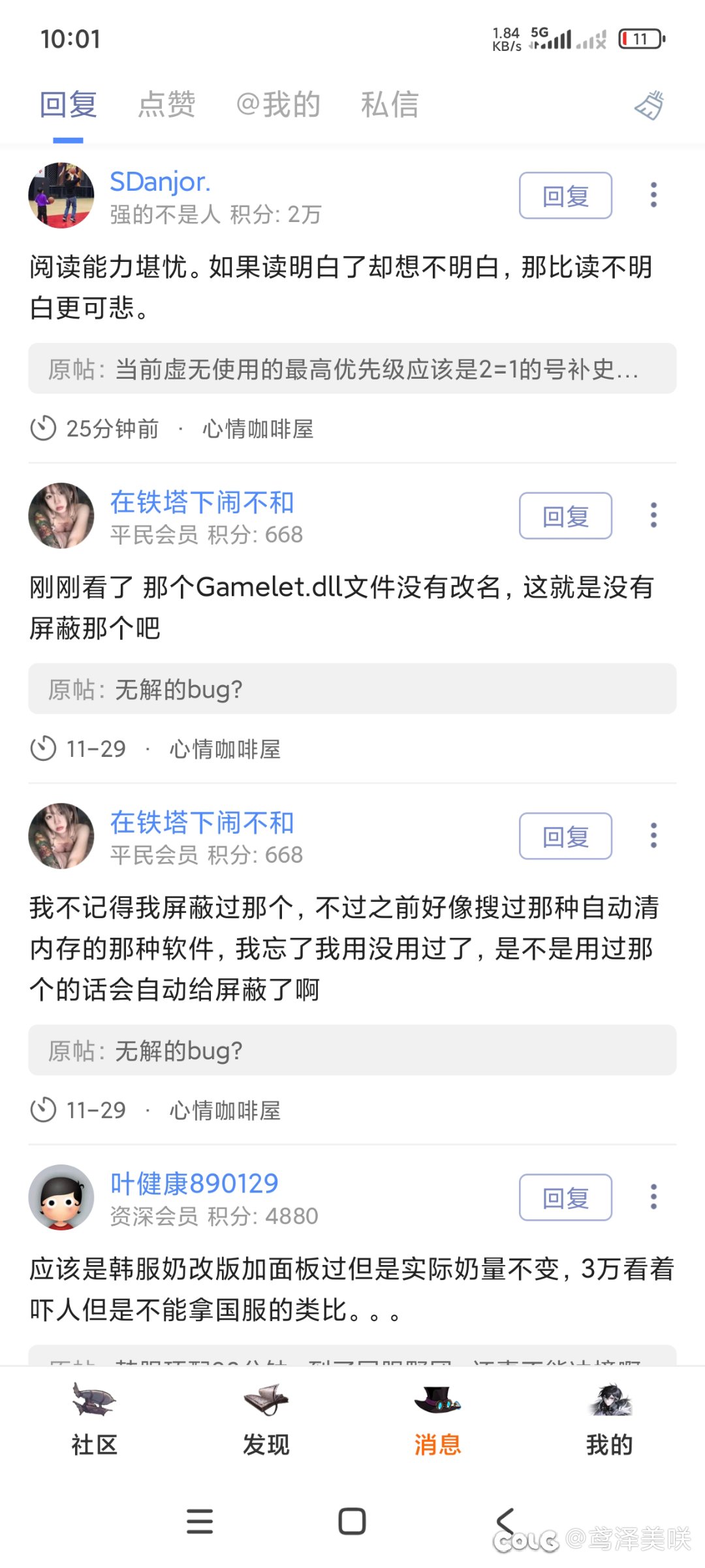Tap the clock icon beside 25分钟前
The image size is (705, 1568).
(x=44, y=428)
